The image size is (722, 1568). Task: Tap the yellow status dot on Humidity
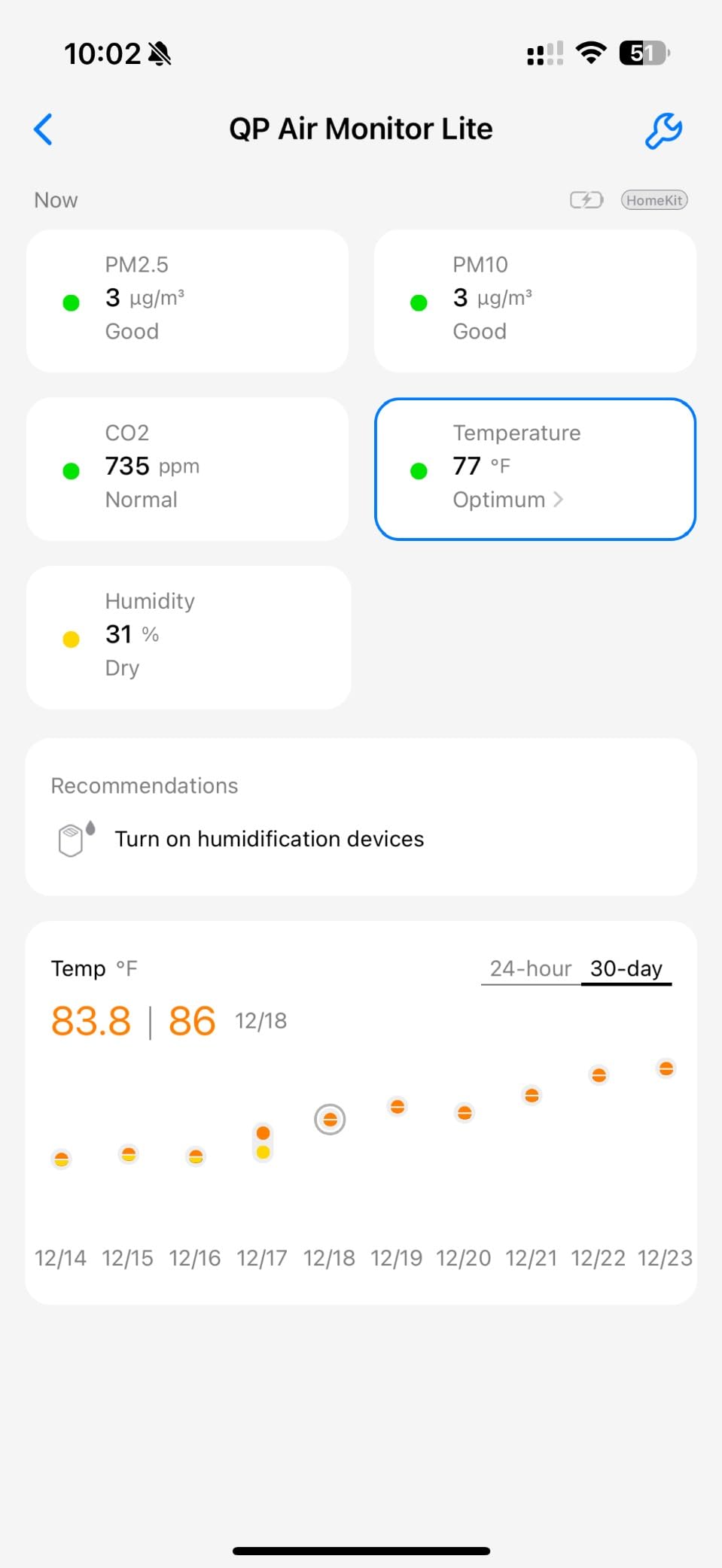(x=71, y=638)
